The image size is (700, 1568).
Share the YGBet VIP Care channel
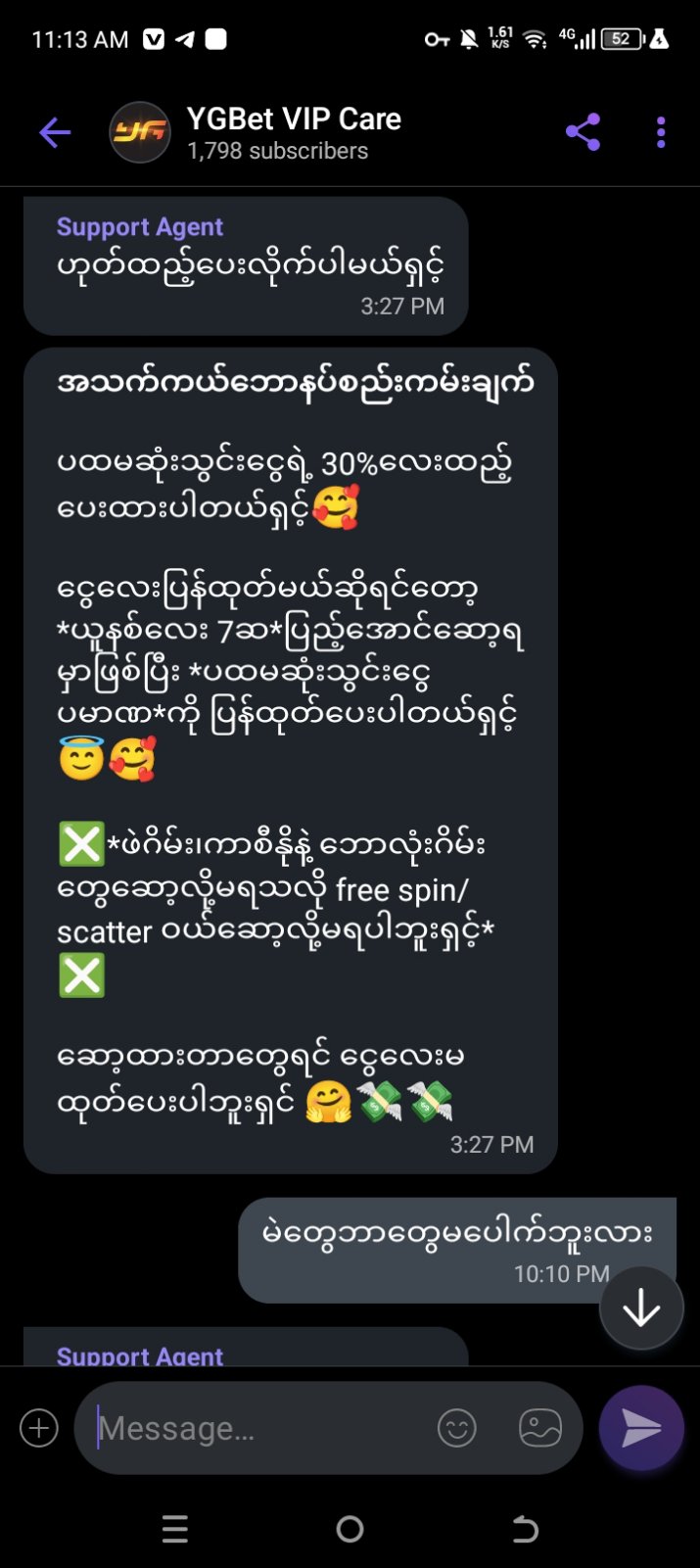coord(583,132)
